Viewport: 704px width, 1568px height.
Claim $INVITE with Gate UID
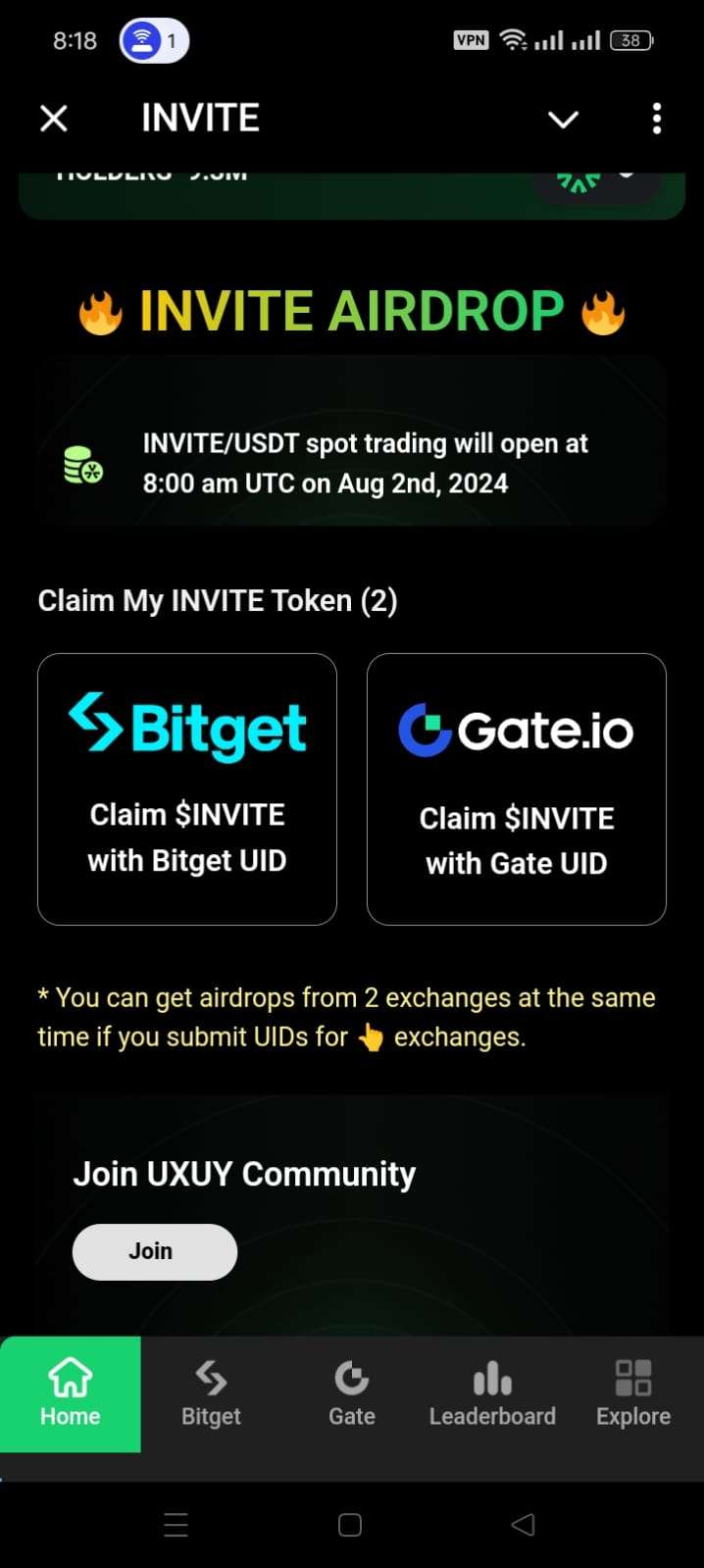tap(516, 788)
